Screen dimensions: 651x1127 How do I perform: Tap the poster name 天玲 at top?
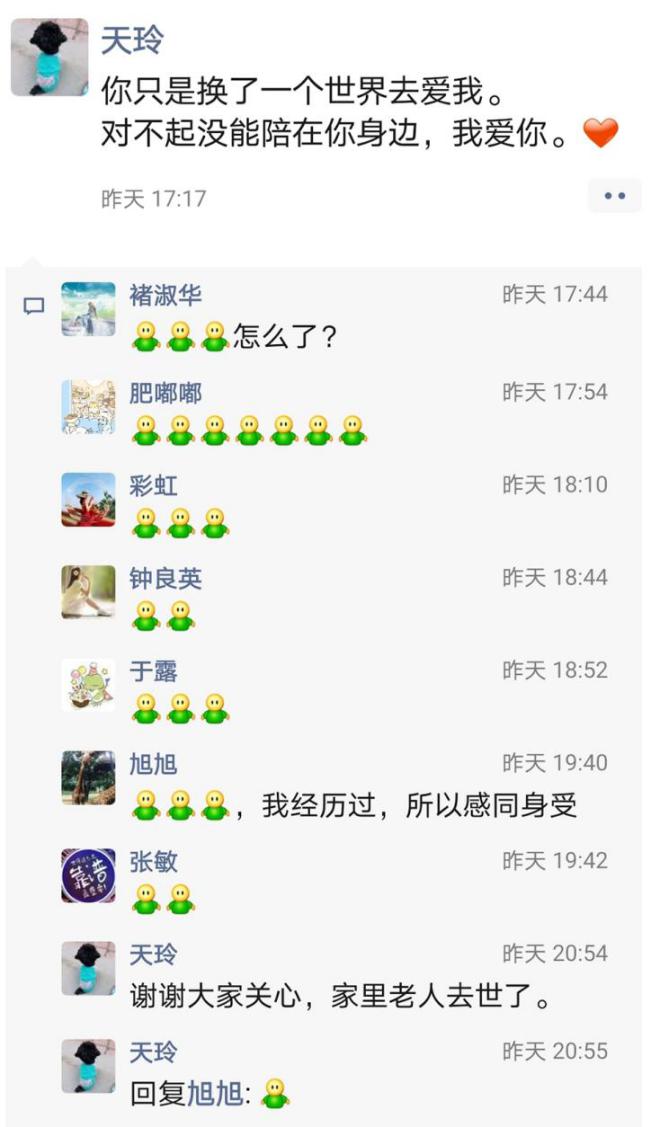(x=132, y=41)
